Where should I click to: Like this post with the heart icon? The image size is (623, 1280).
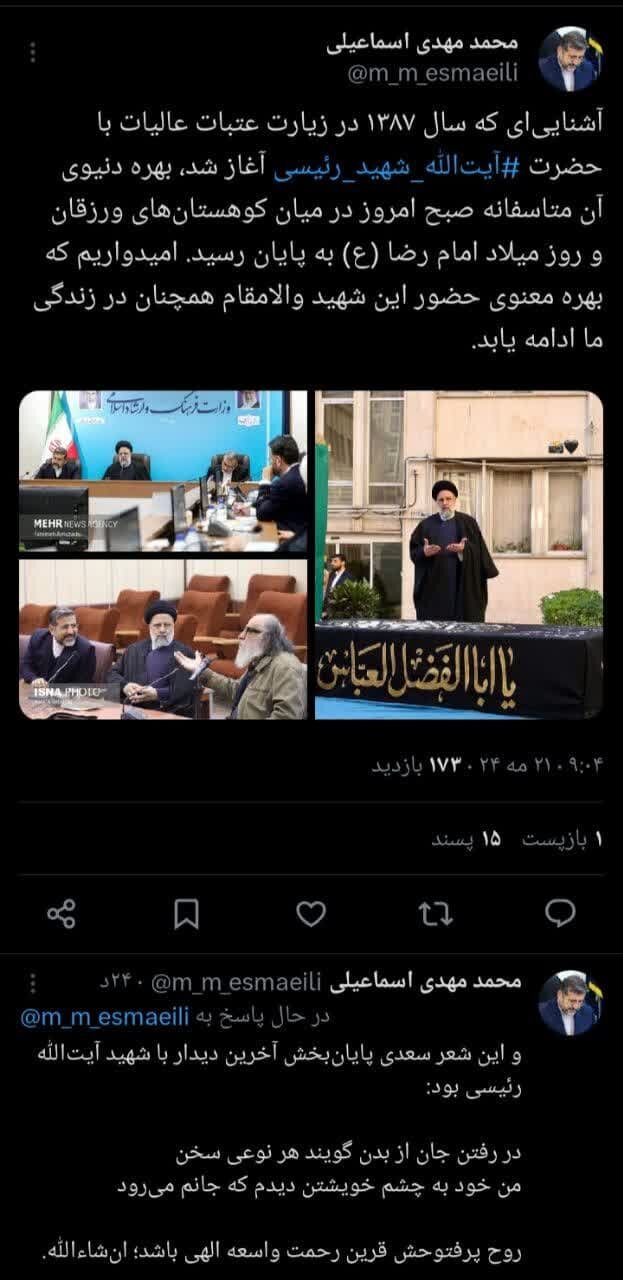point(311,912)
